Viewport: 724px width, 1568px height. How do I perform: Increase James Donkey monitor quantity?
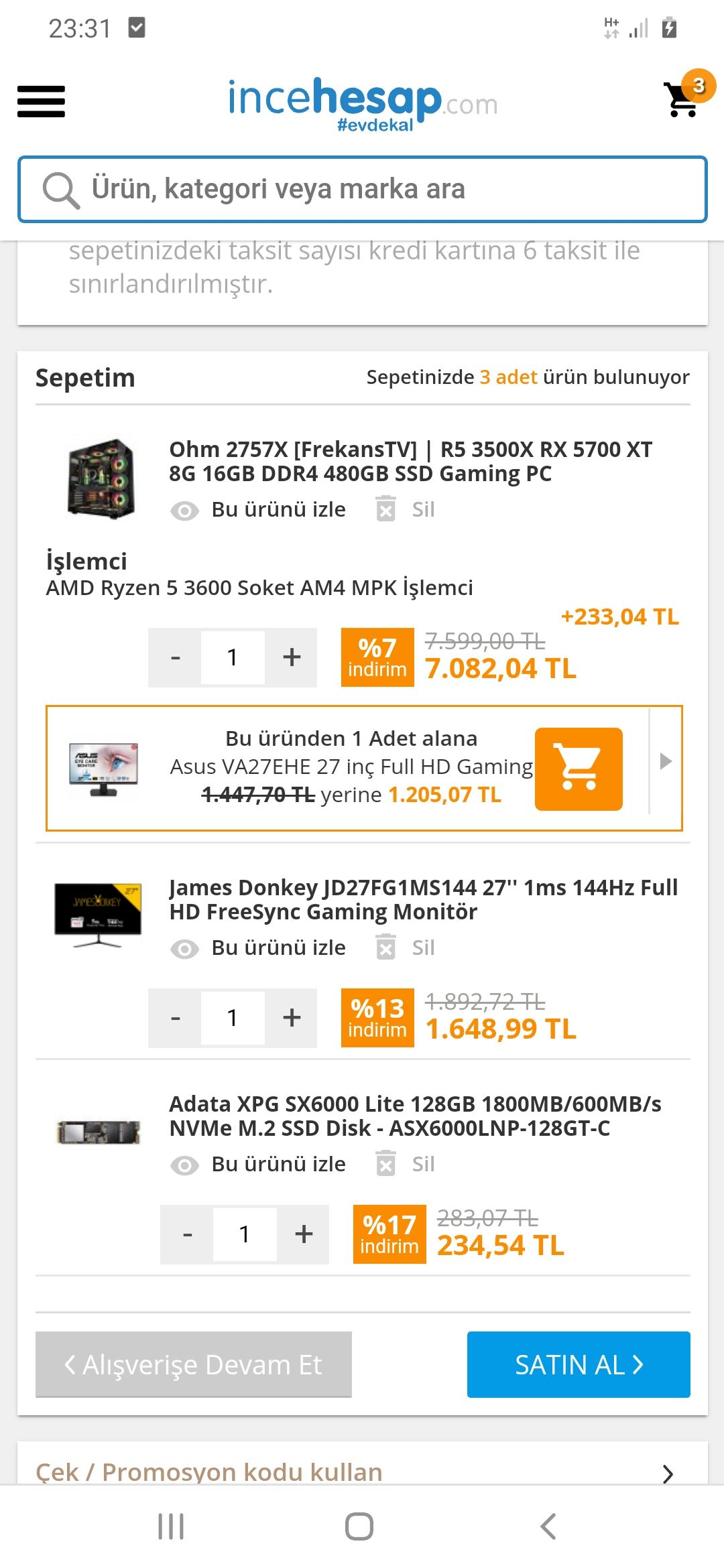click(x=292, y=1018)
